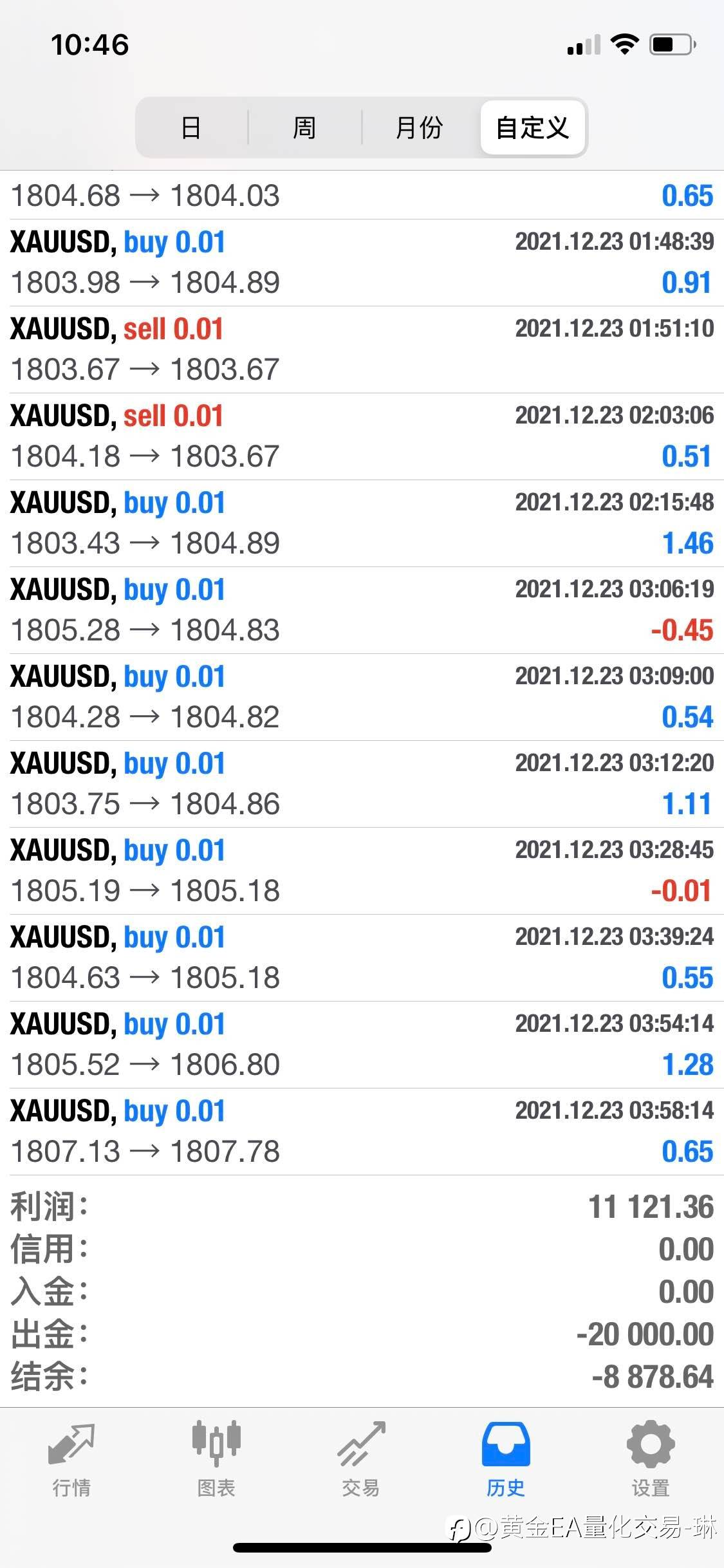Open the 行情 quotes tab
The image size is (724, 1568).
click(x=72, y=1459)
